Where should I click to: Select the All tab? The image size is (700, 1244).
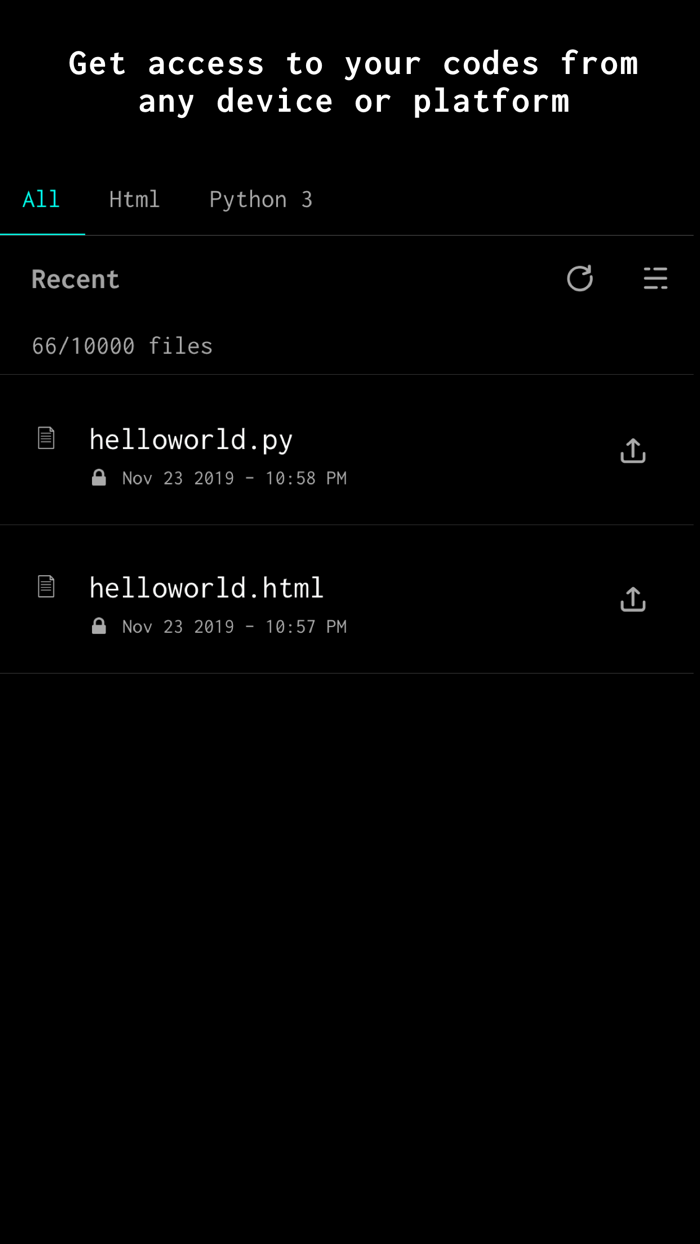[41, 199]
